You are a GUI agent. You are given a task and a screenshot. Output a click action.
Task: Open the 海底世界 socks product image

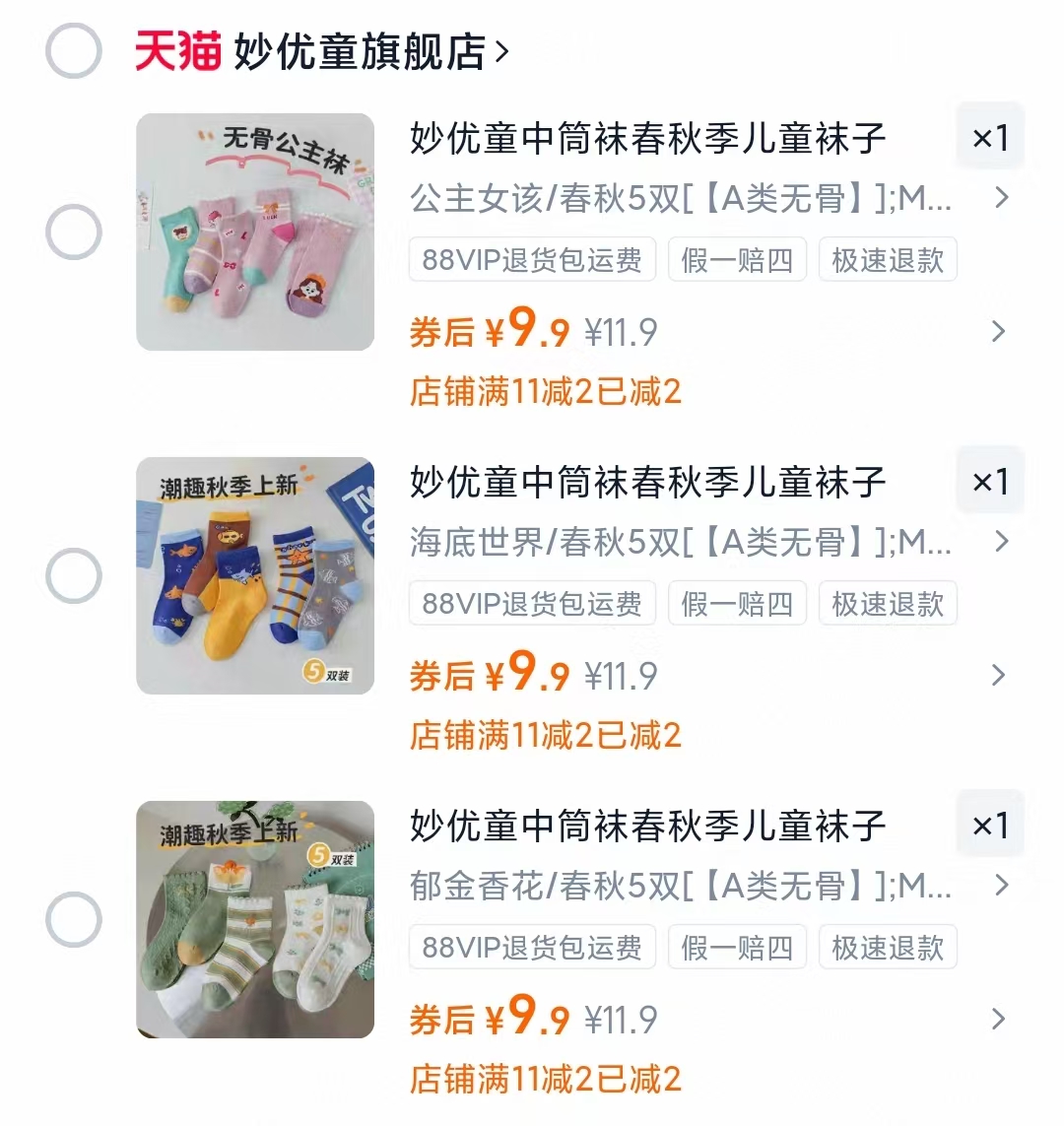[254, 575]
